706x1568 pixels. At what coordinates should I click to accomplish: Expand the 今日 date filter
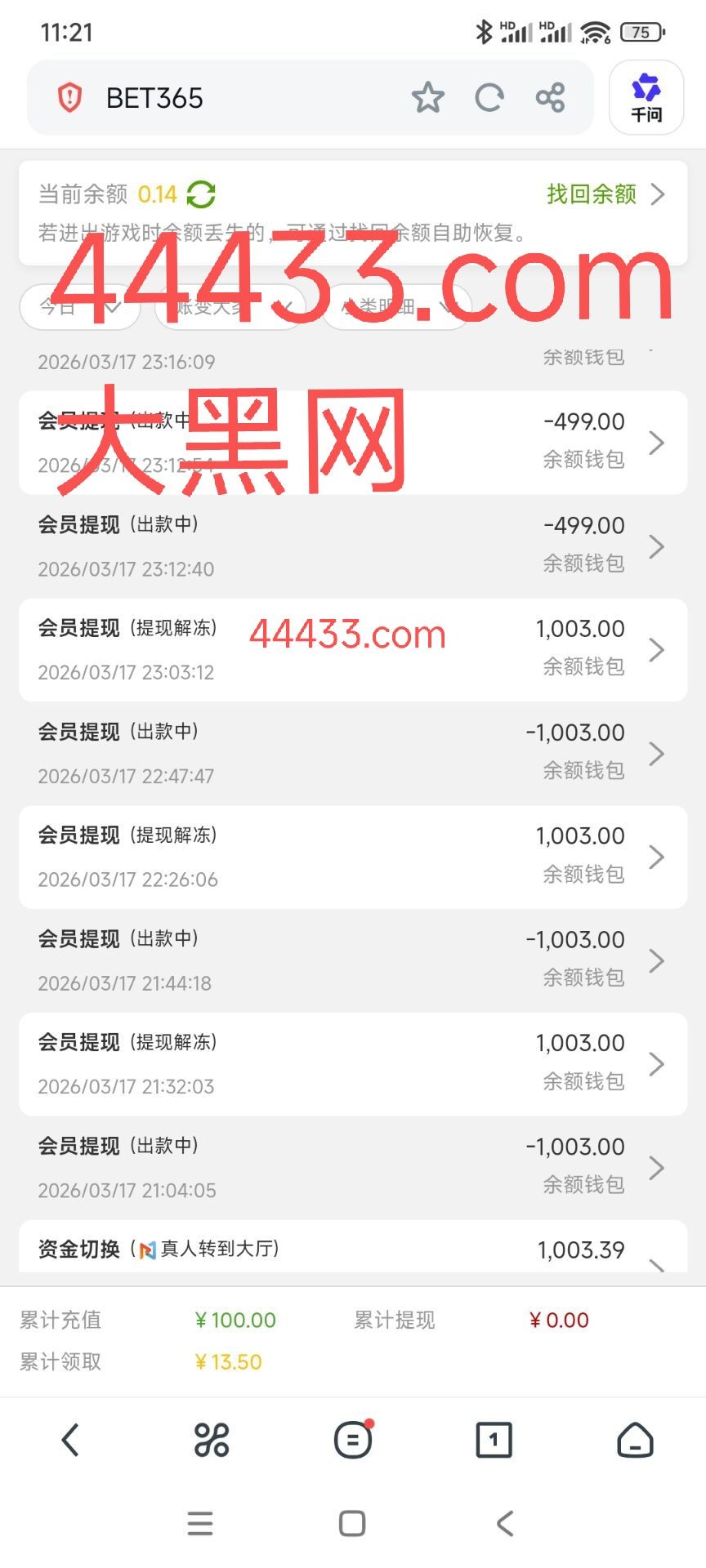click(x=80, y=307)
